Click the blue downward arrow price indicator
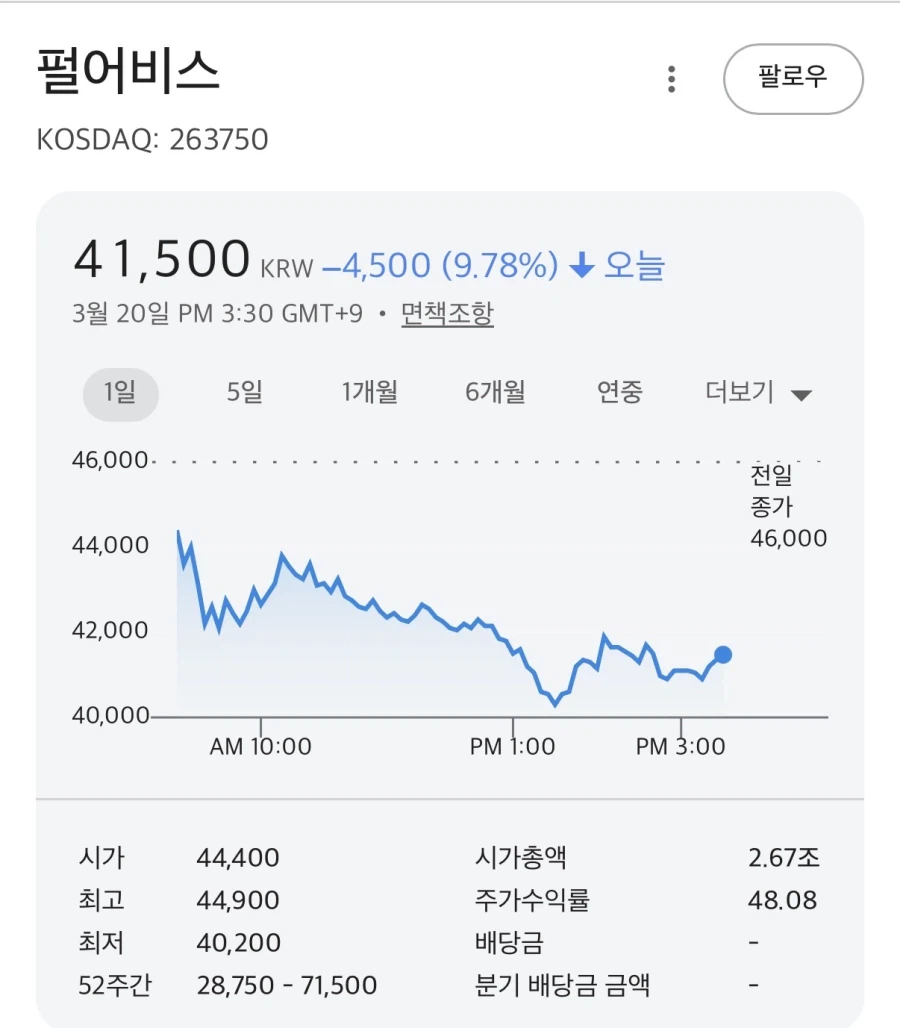This screenshot has height=1028, width=900. point(581,263)
